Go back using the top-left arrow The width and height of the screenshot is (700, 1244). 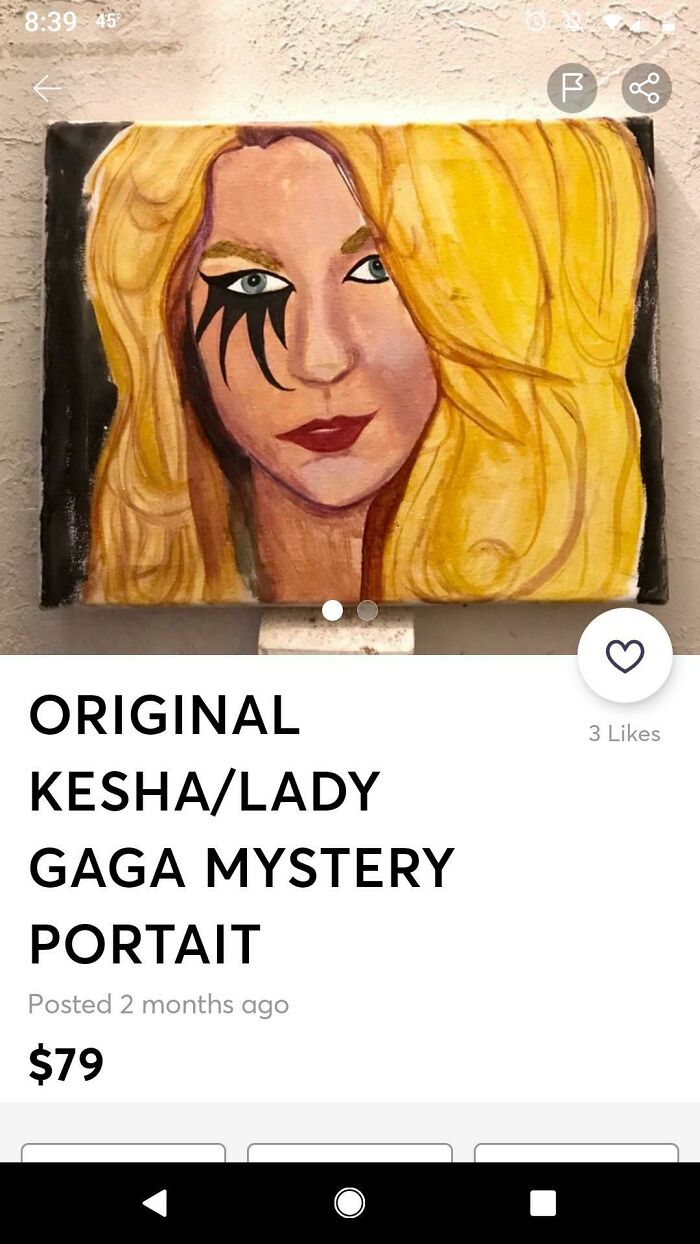point(47,89)
